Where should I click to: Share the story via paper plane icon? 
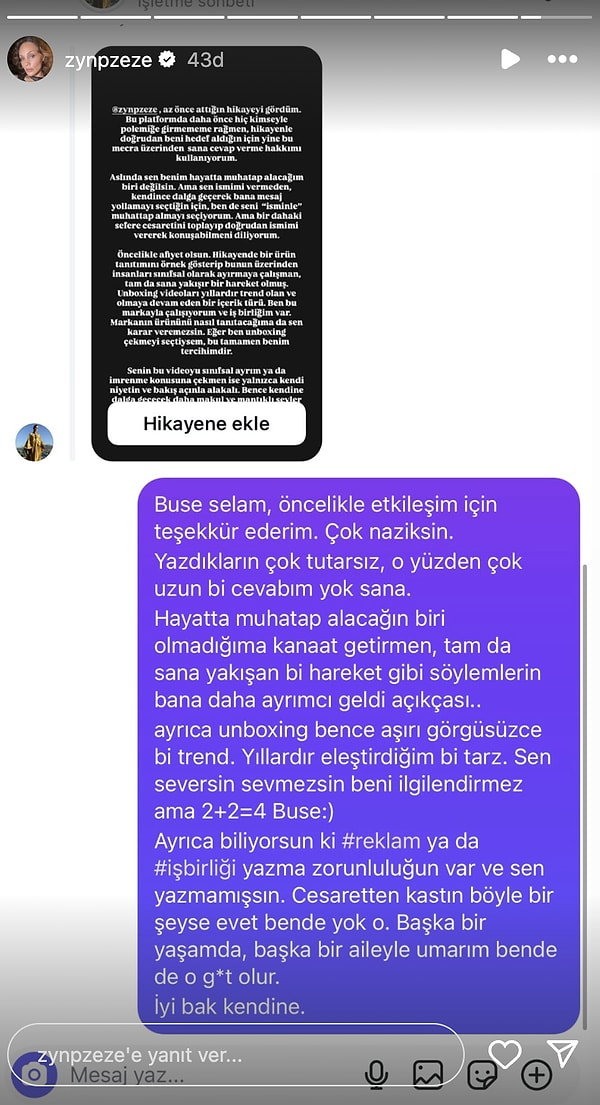pyautogui.click(x=564, y=1053)
